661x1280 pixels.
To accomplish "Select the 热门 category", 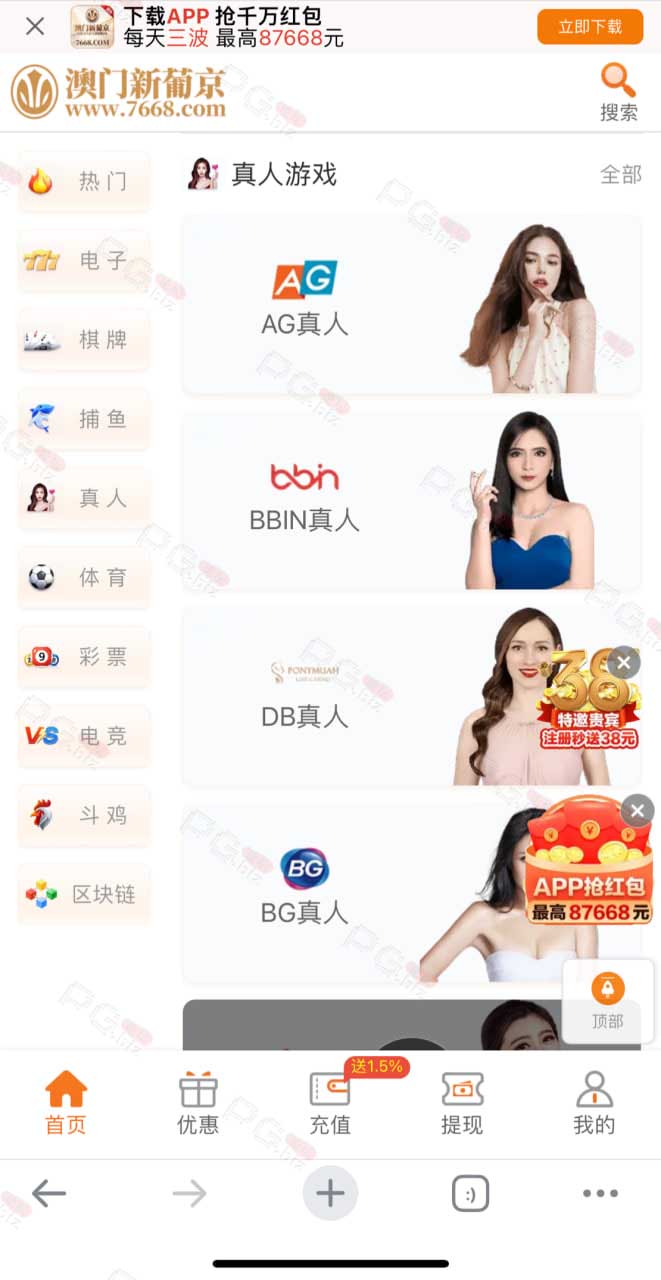I will (84, 182).
